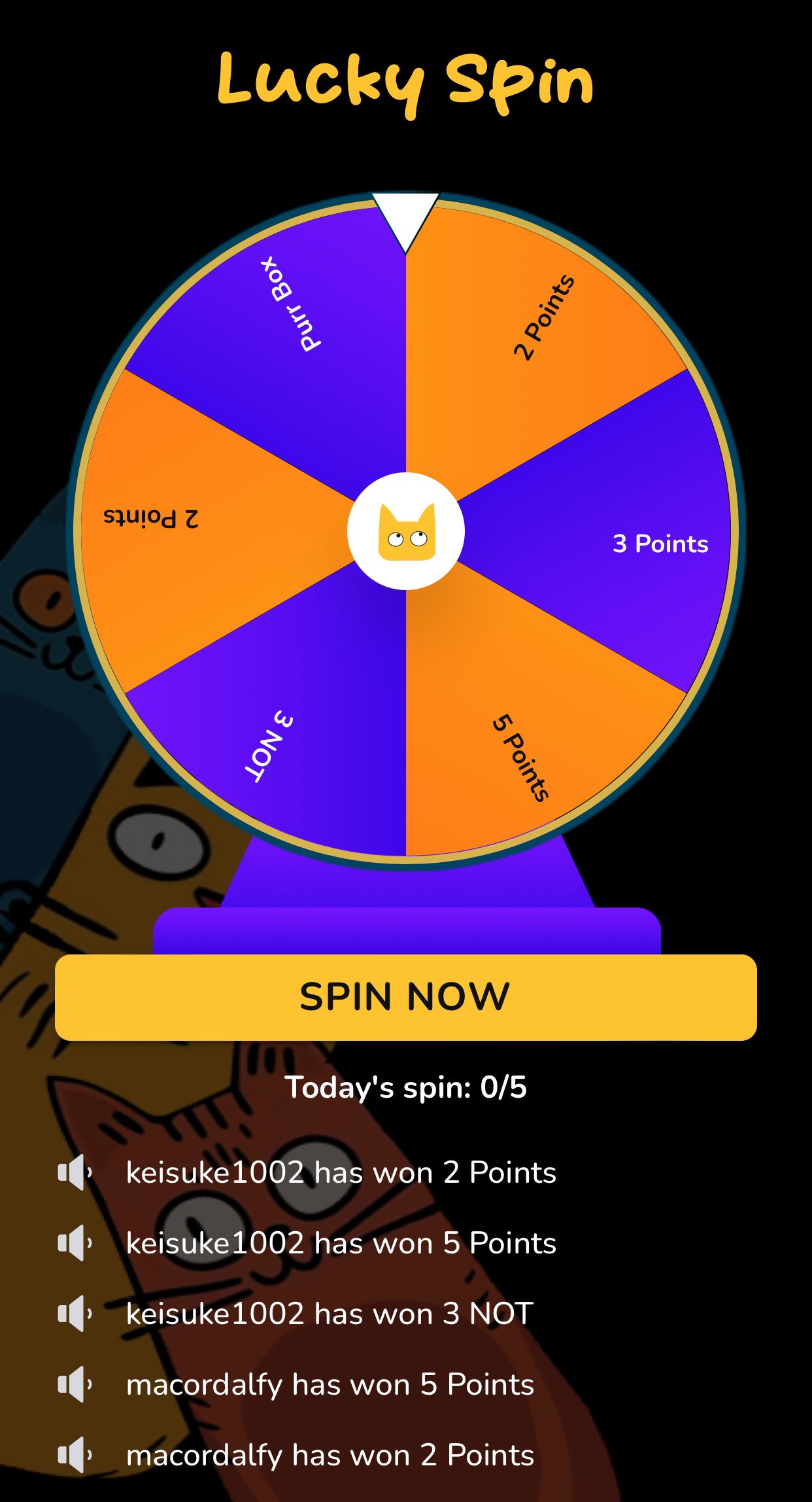
Task: Click the speaker icon beside macordalfy's 5 Points win
Action: tap(74, 1383)
